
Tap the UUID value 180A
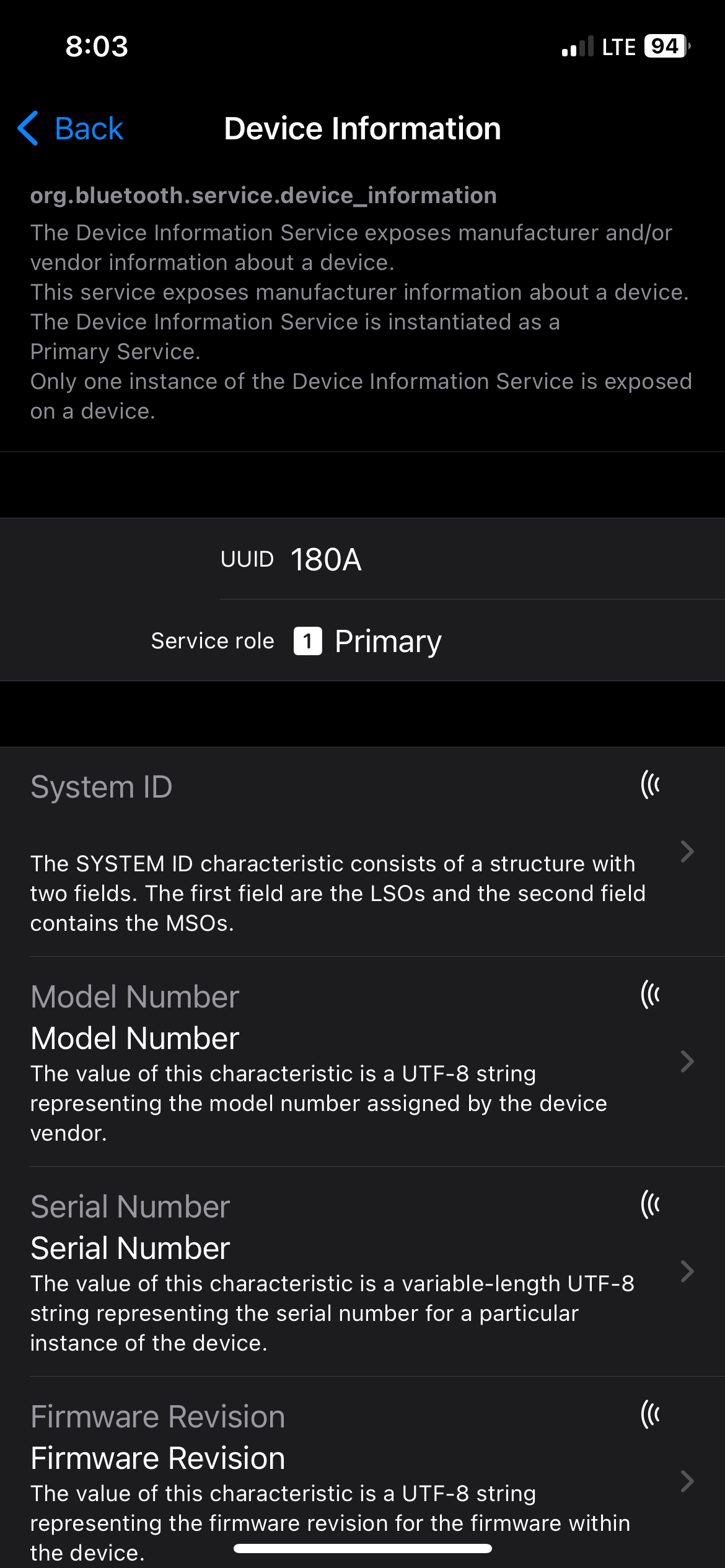327,559
